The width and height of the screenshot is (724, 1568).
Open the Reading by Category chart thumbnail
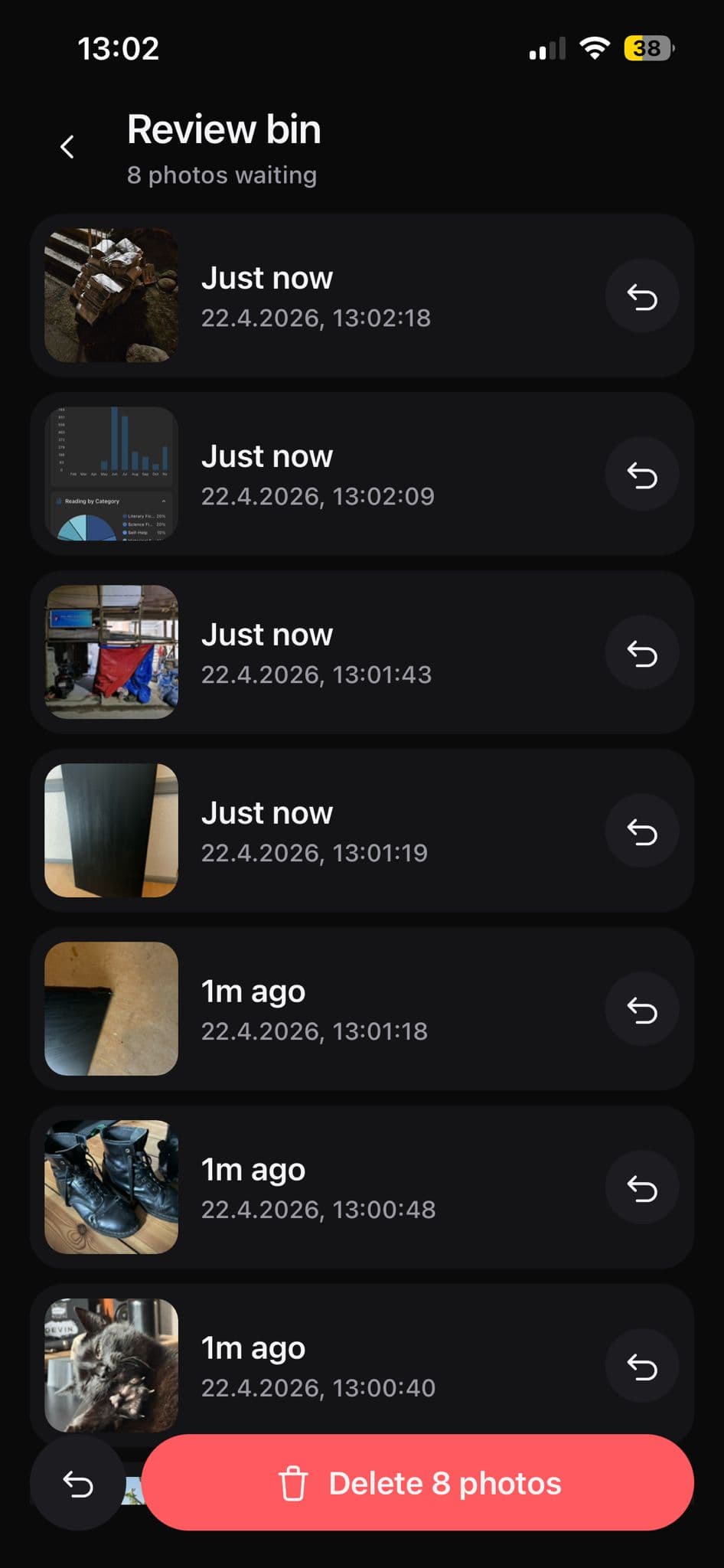tap(111, 474)
